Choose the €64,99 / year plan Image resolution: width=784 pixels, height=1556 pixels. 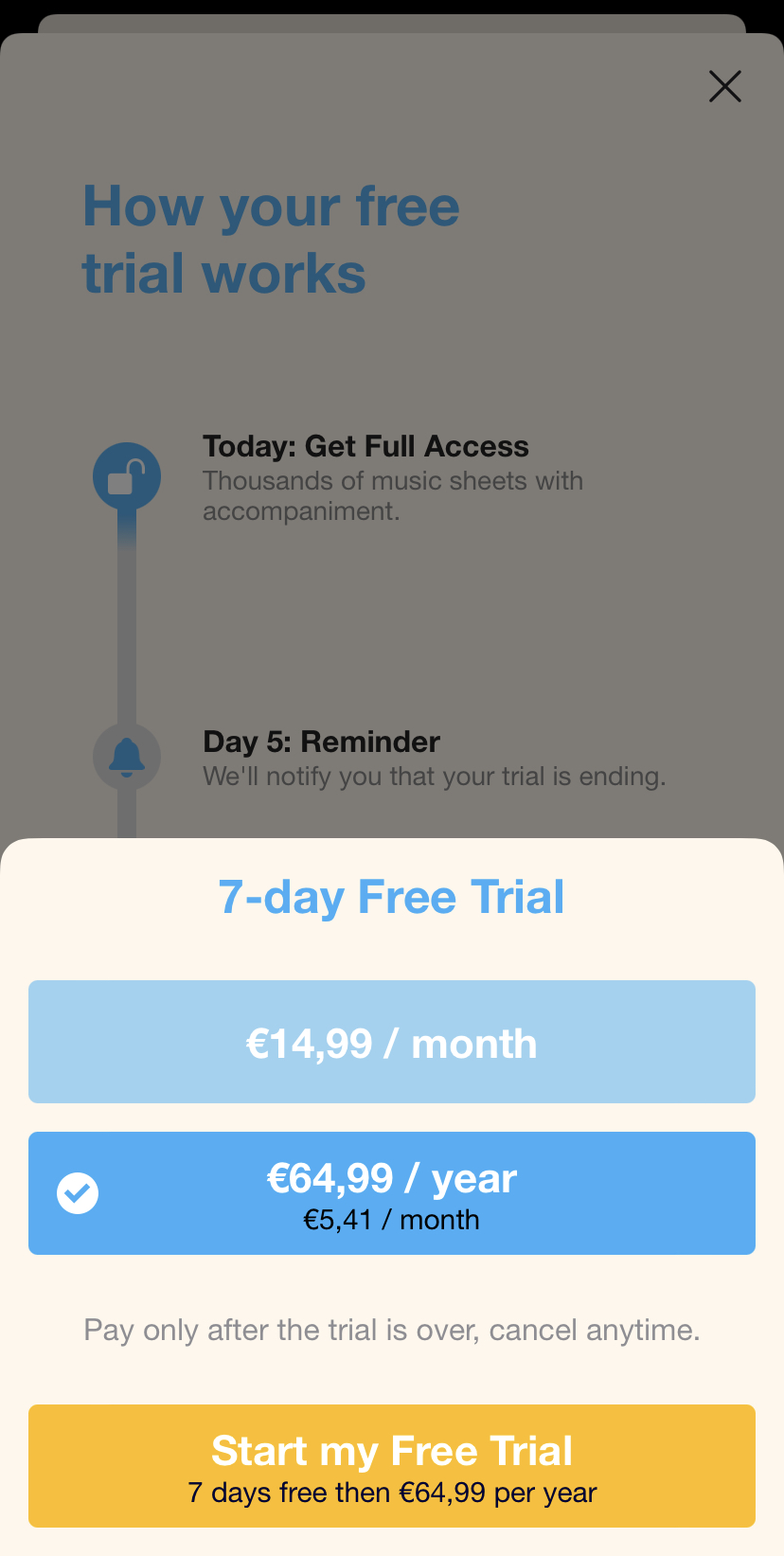coord(392,1193)
